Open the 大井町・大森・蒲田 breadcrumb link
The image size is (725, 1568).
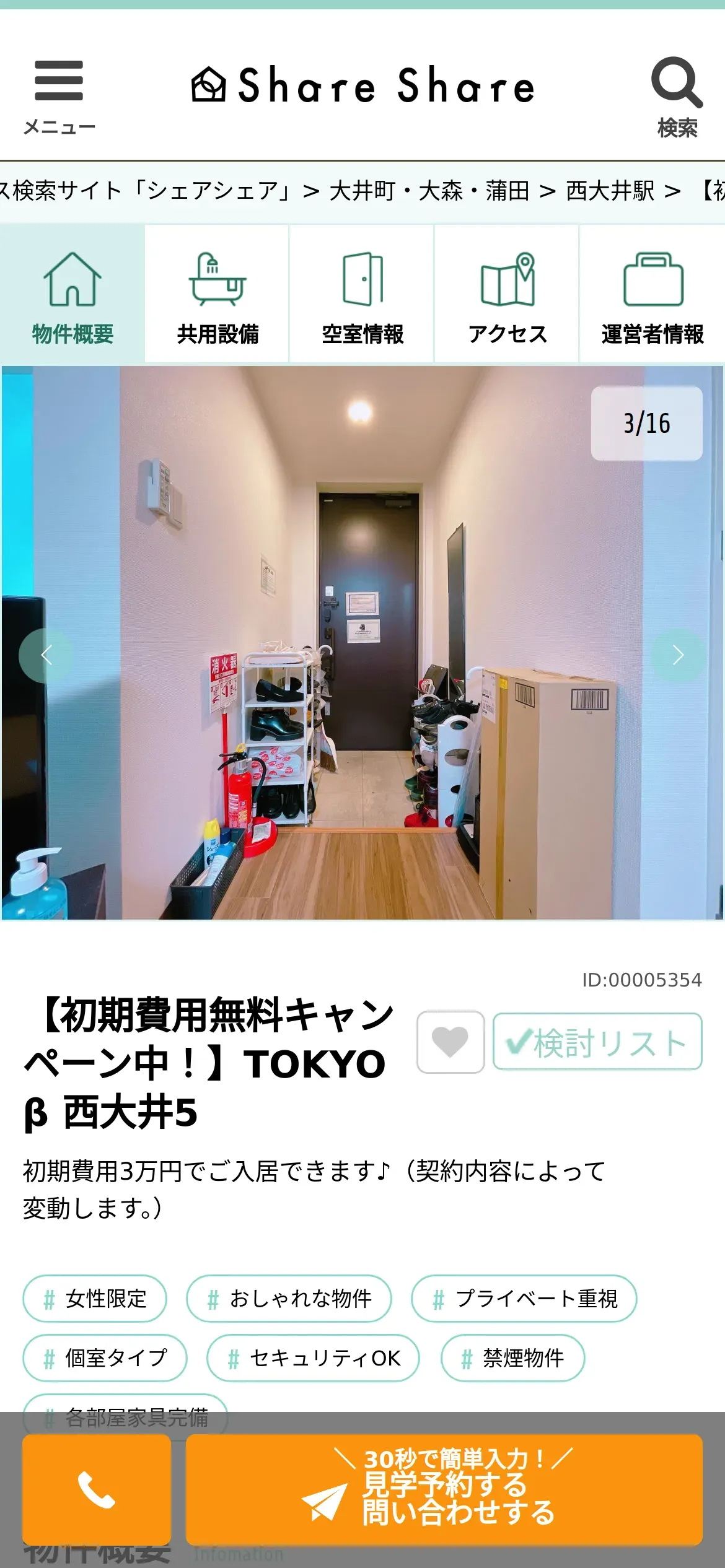[x=429, y=191]
